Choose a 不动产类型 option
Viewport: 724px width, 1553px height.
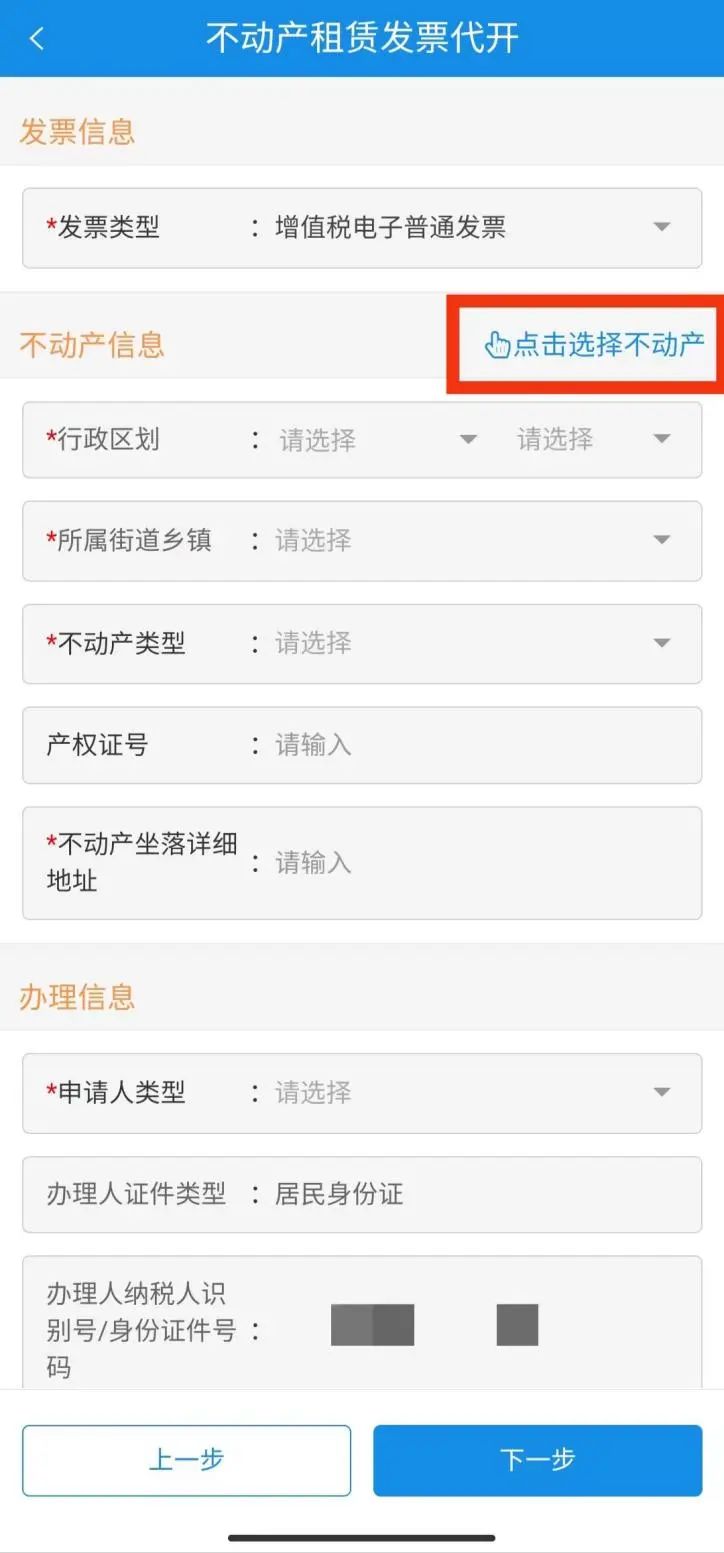[x=362, y=643]
